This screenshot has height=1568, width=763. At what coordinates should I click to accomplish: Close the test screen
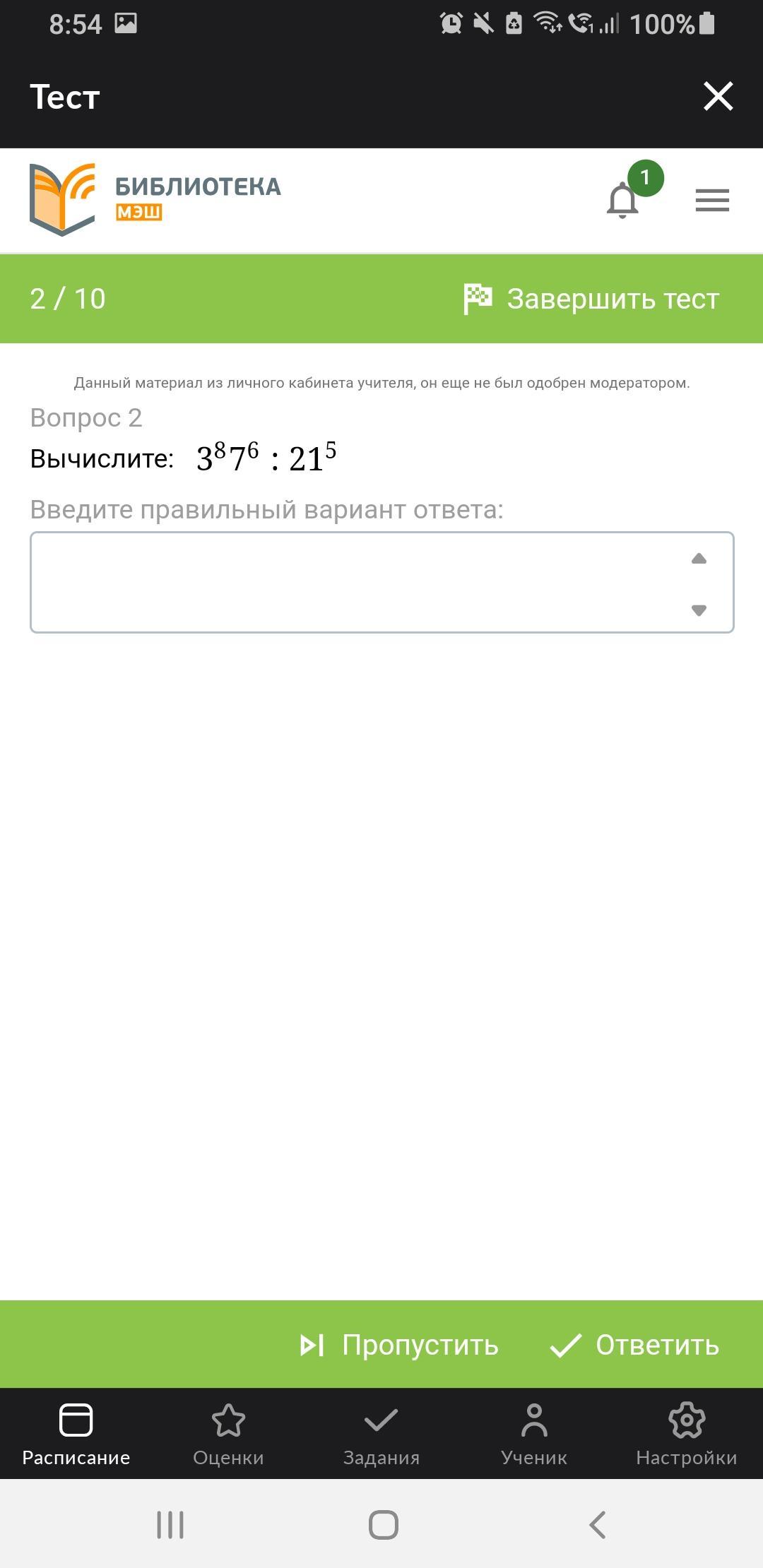coord(718,97)
